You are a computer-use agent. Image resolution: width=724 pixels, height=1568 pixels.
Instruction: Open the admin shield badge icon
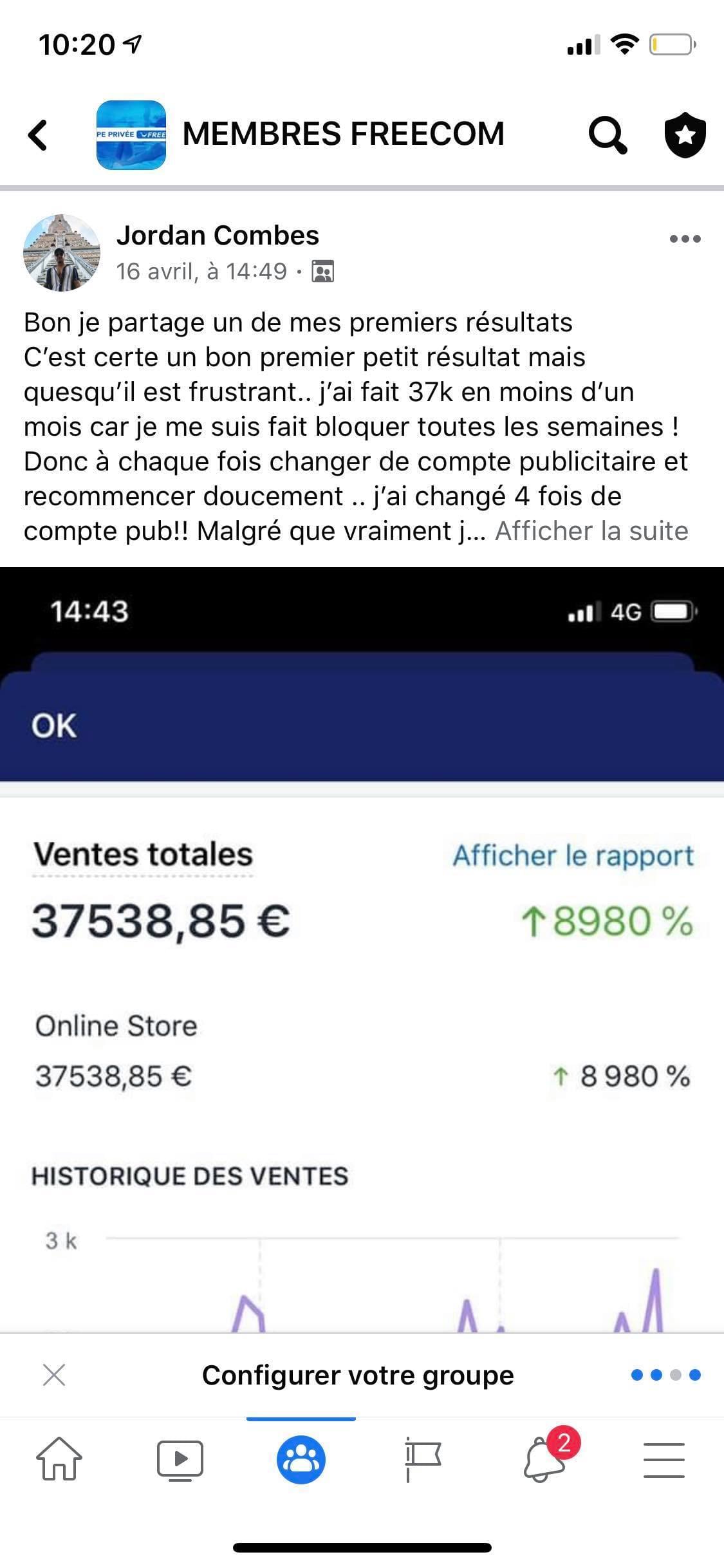tap(685, 135)
